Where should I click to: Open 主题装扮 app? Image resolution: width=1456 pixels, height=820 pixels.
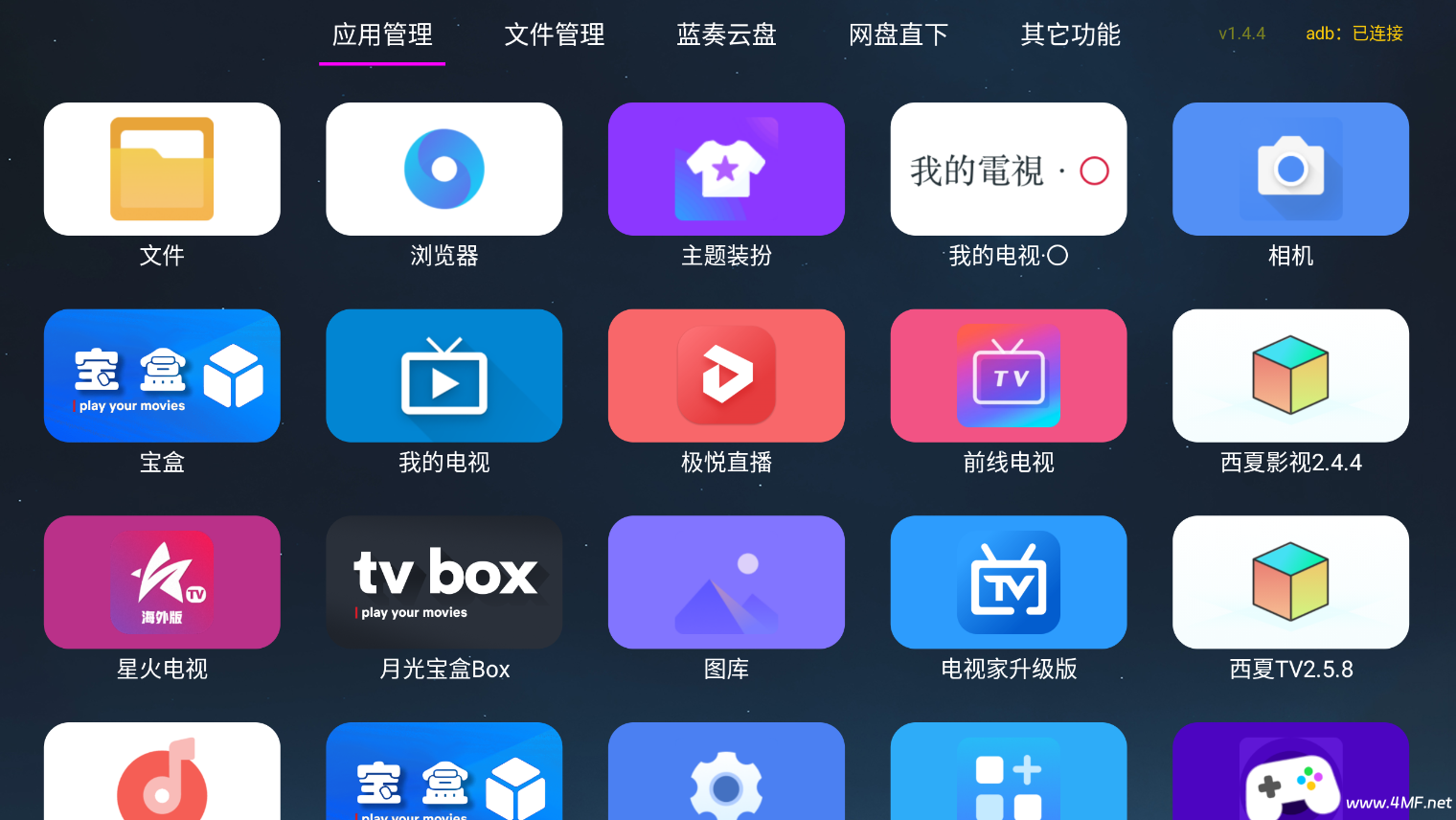726,170
